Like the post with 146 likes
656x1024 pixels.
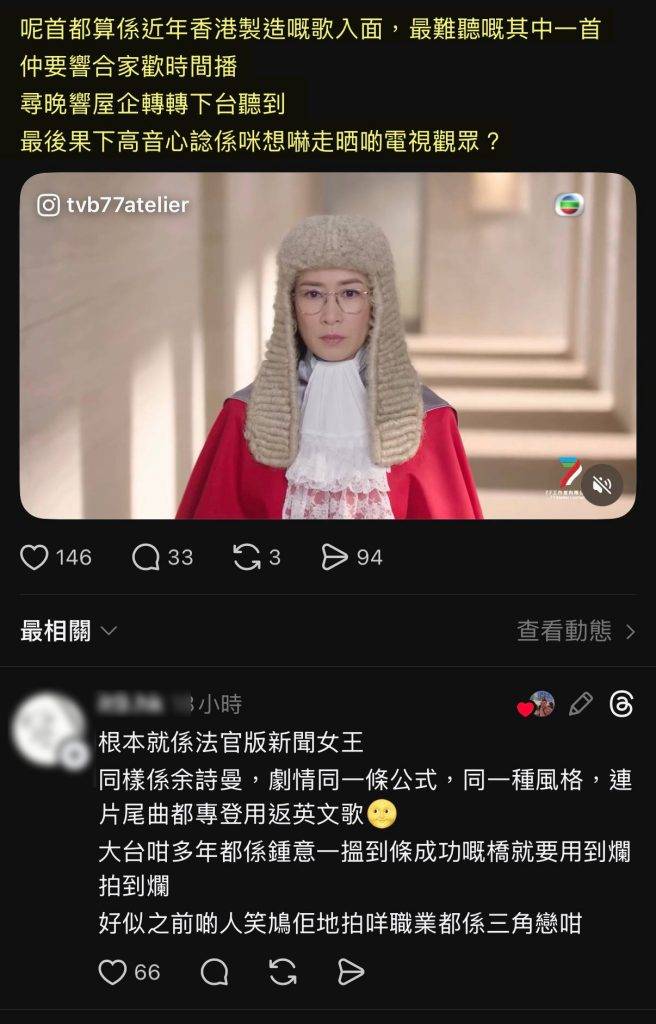[35, 557]
